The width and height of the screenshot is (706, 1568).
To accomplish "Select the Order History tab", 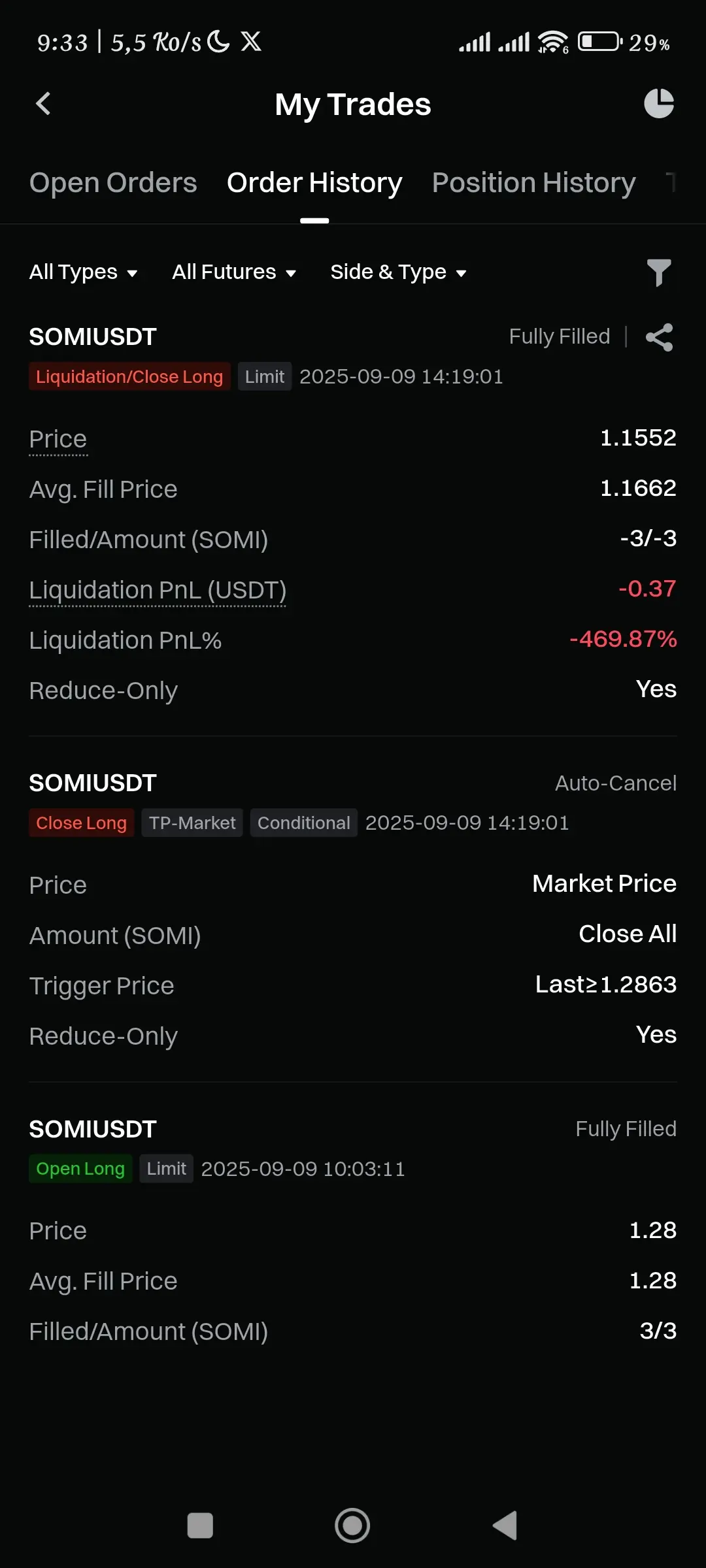I will click(x=314, y=183).
